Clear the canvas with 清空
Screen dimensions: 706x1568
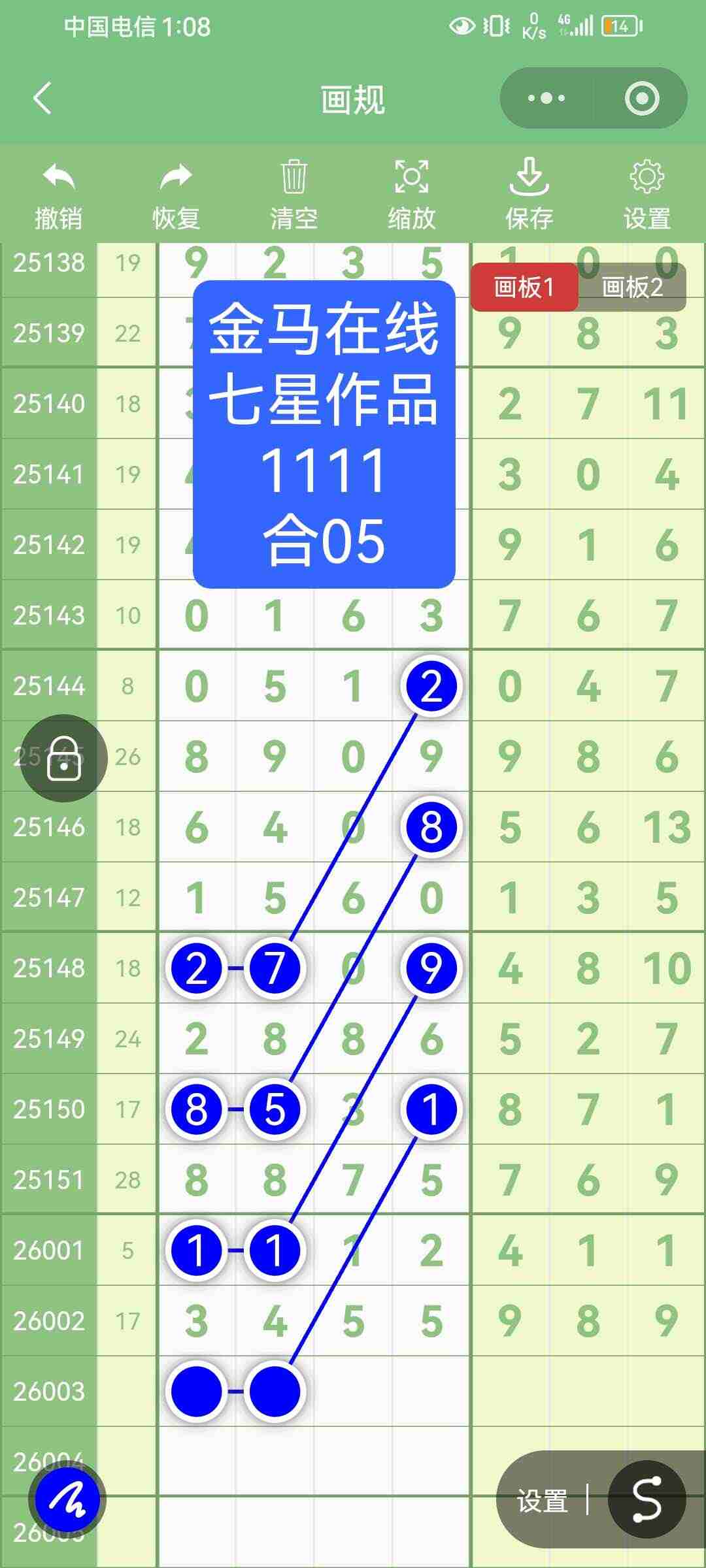294,195
